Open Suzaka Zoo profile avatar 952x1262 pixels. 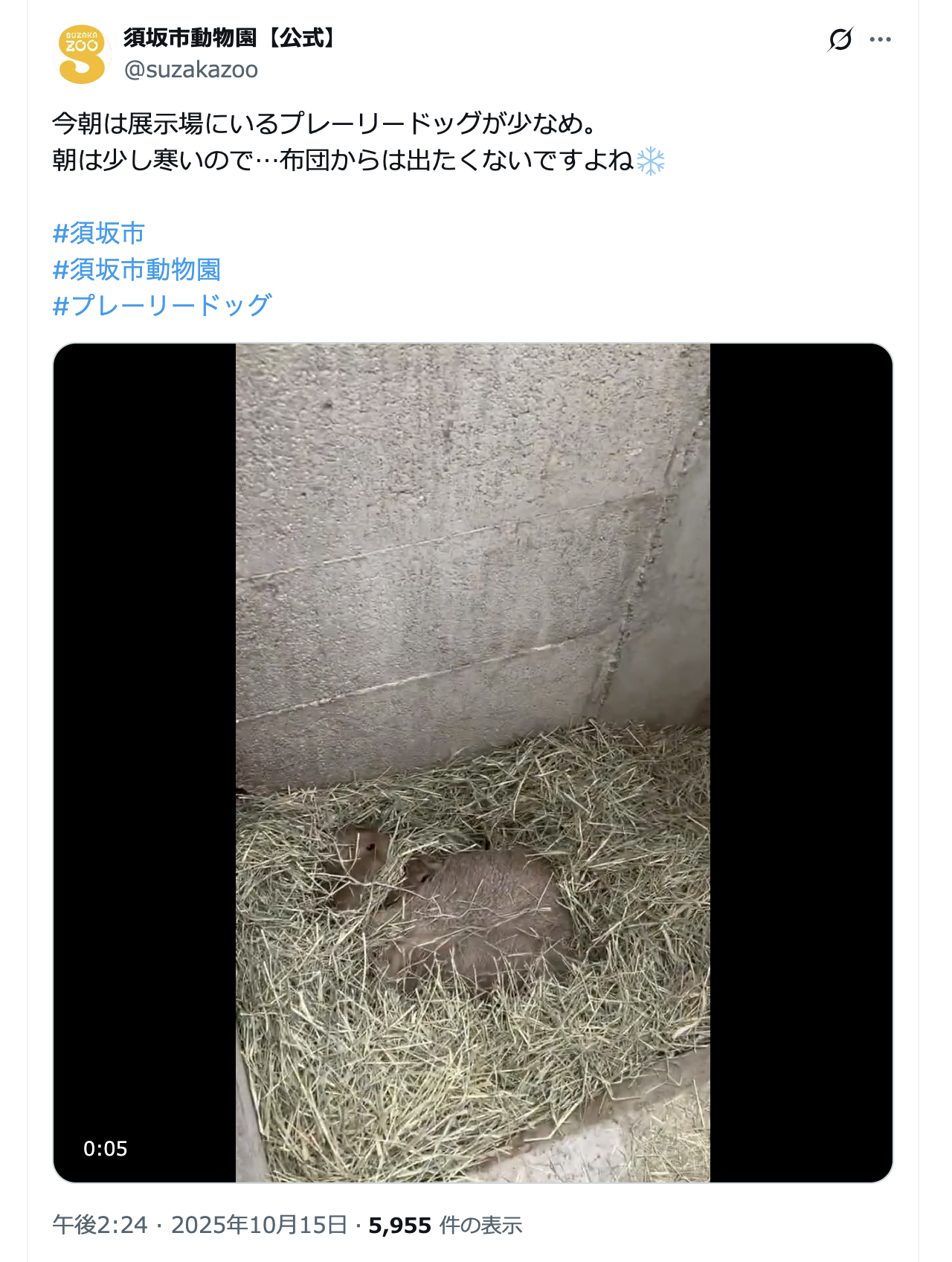(x=82, y=54)
